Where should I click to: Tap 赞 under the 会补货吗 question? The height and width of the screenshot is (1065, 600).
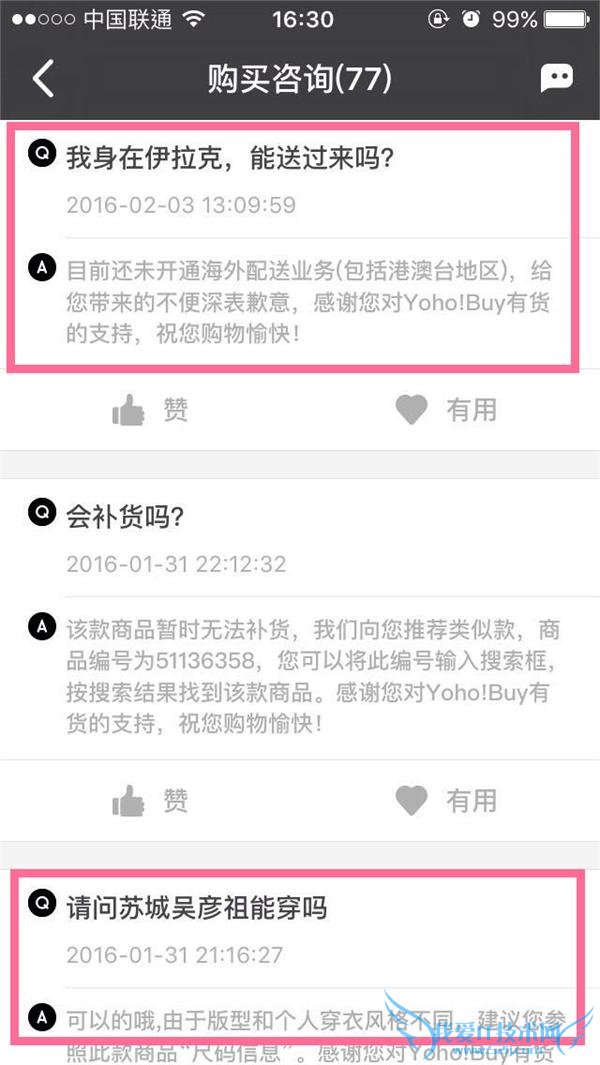150,800
